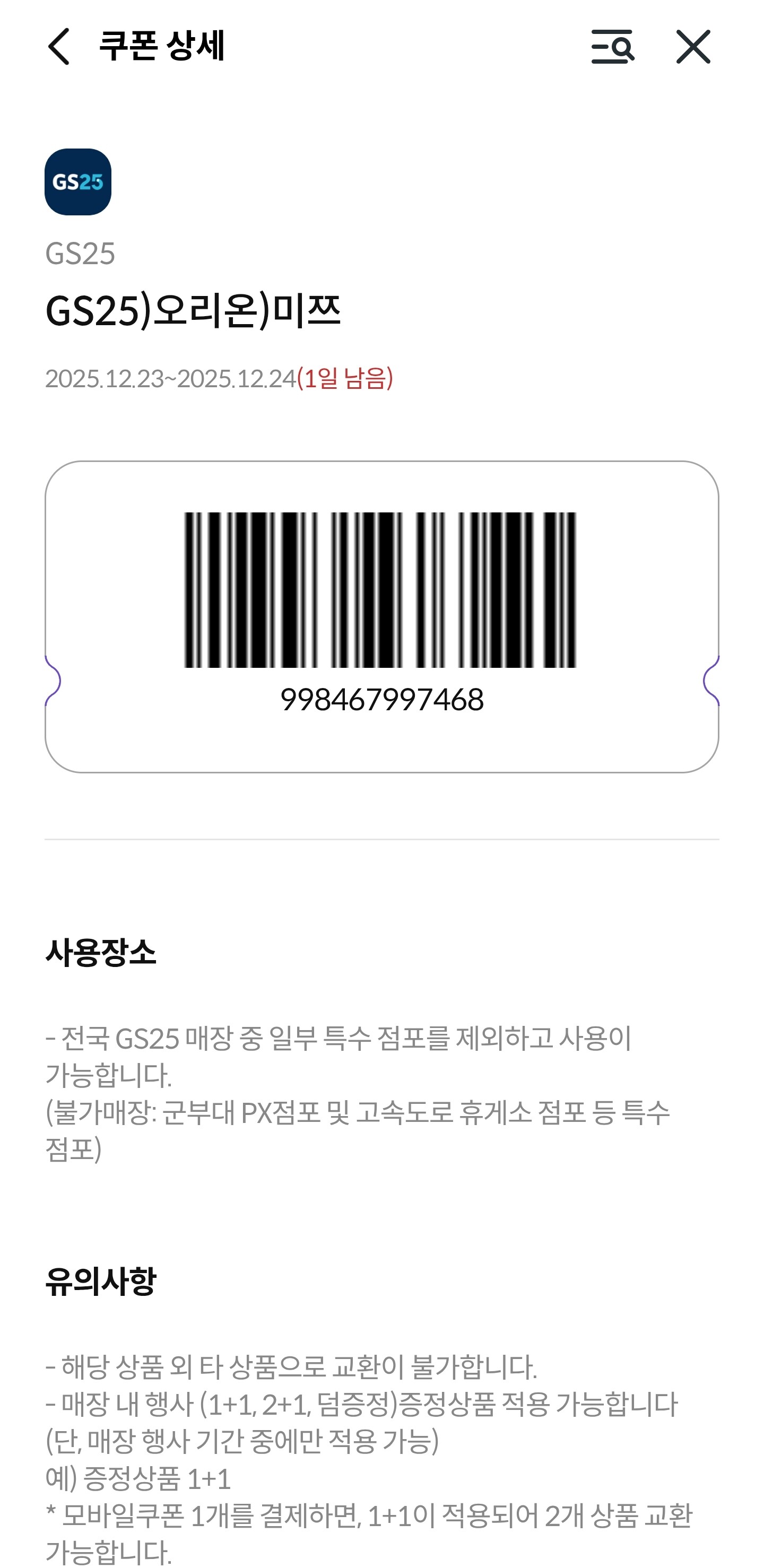Close the coupon detail screen
The height and width of the screenshot is (1568, 764).
[x=693, y=46]
